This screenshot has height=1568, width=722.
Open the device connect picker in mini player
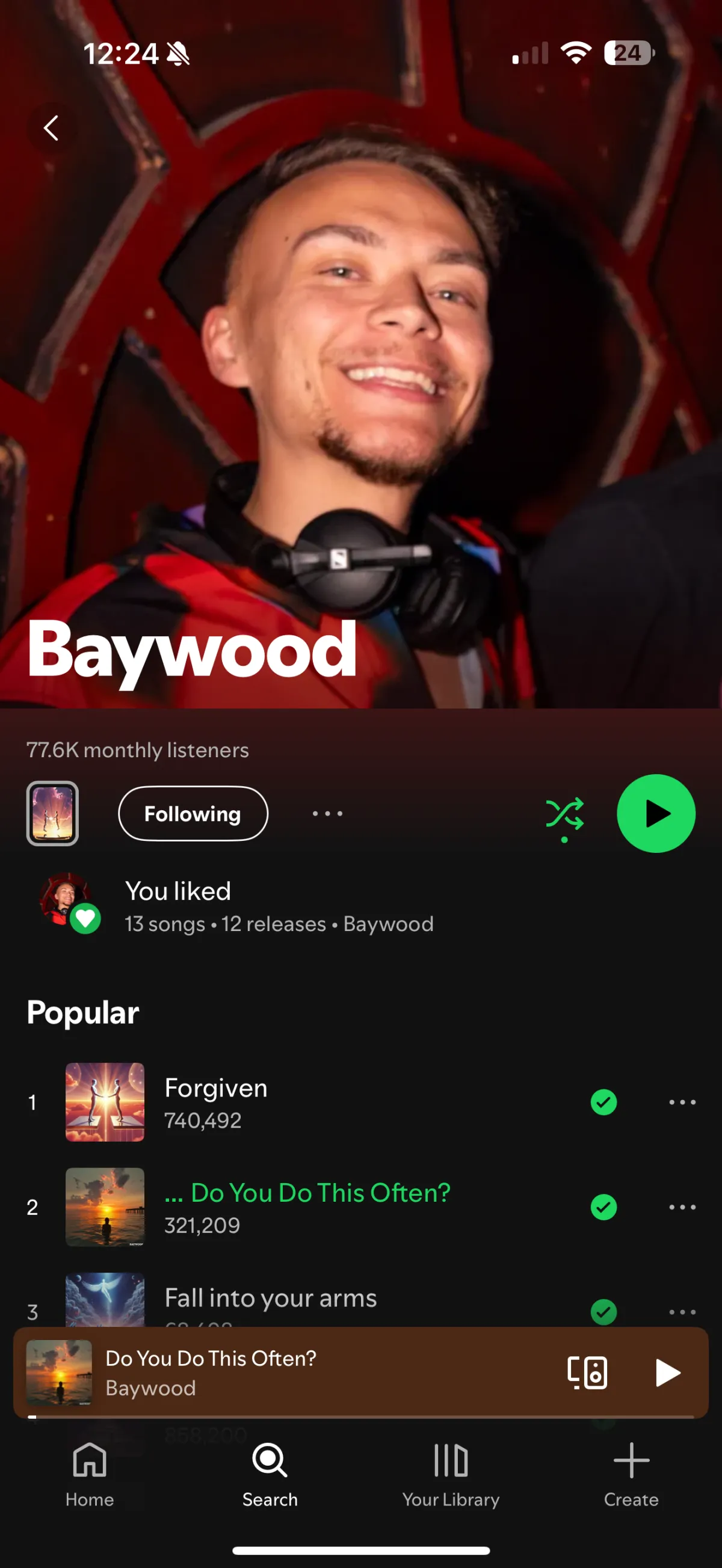(587, 1373)
